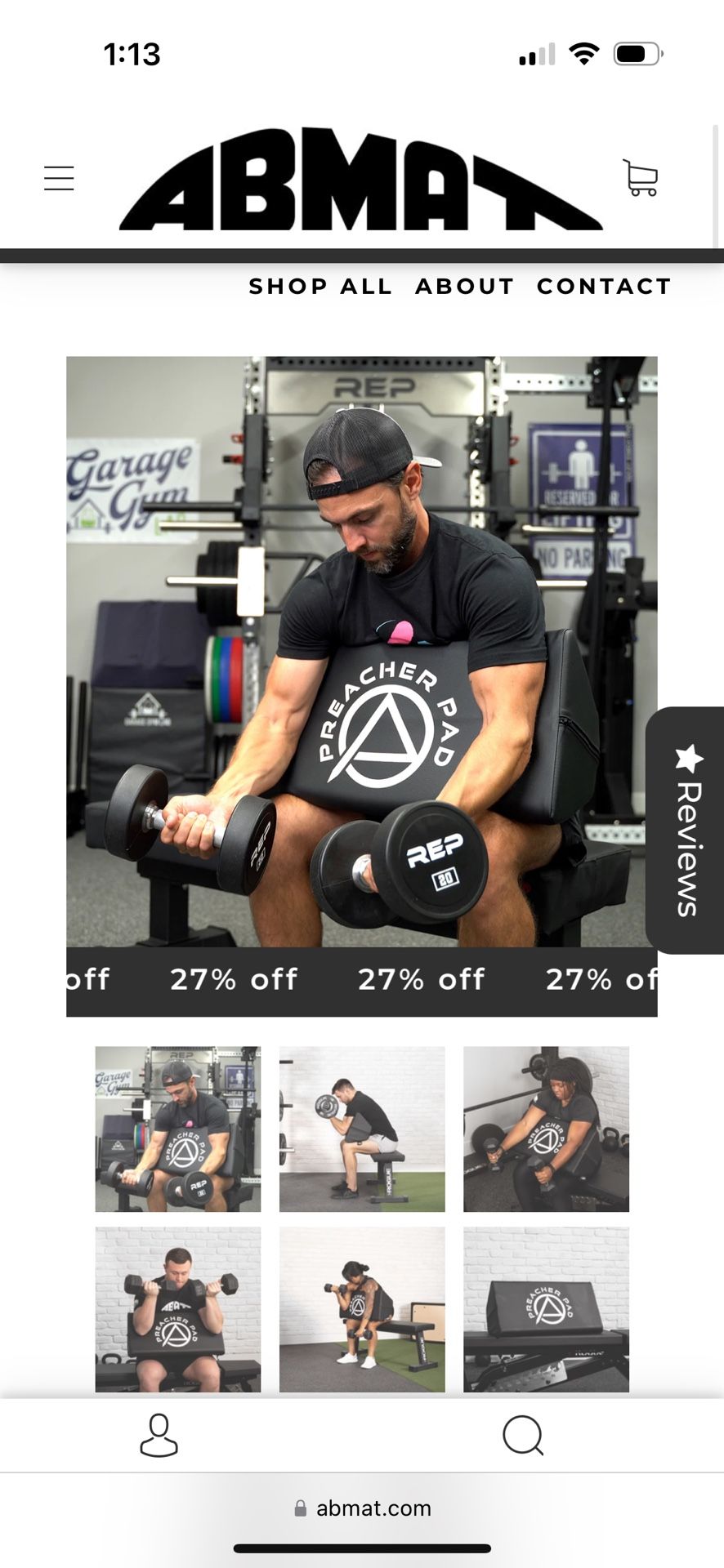Select the thumbnail of woman curling on bench
Screen dimensions: 724x1568
pos(362,1308)
